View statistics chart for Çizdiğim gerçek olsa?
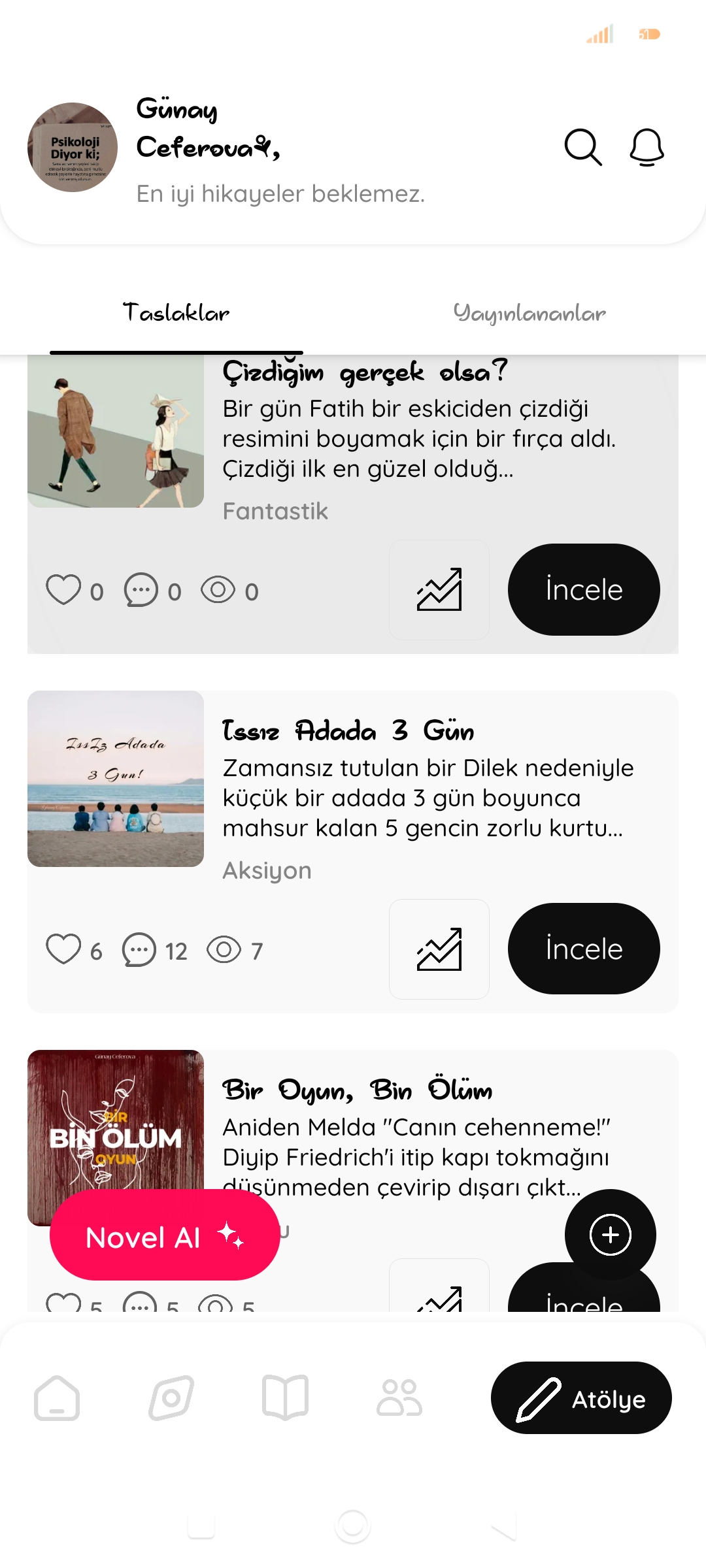Viewport: 706px width, 1568px height. click(x=439, y=589)
